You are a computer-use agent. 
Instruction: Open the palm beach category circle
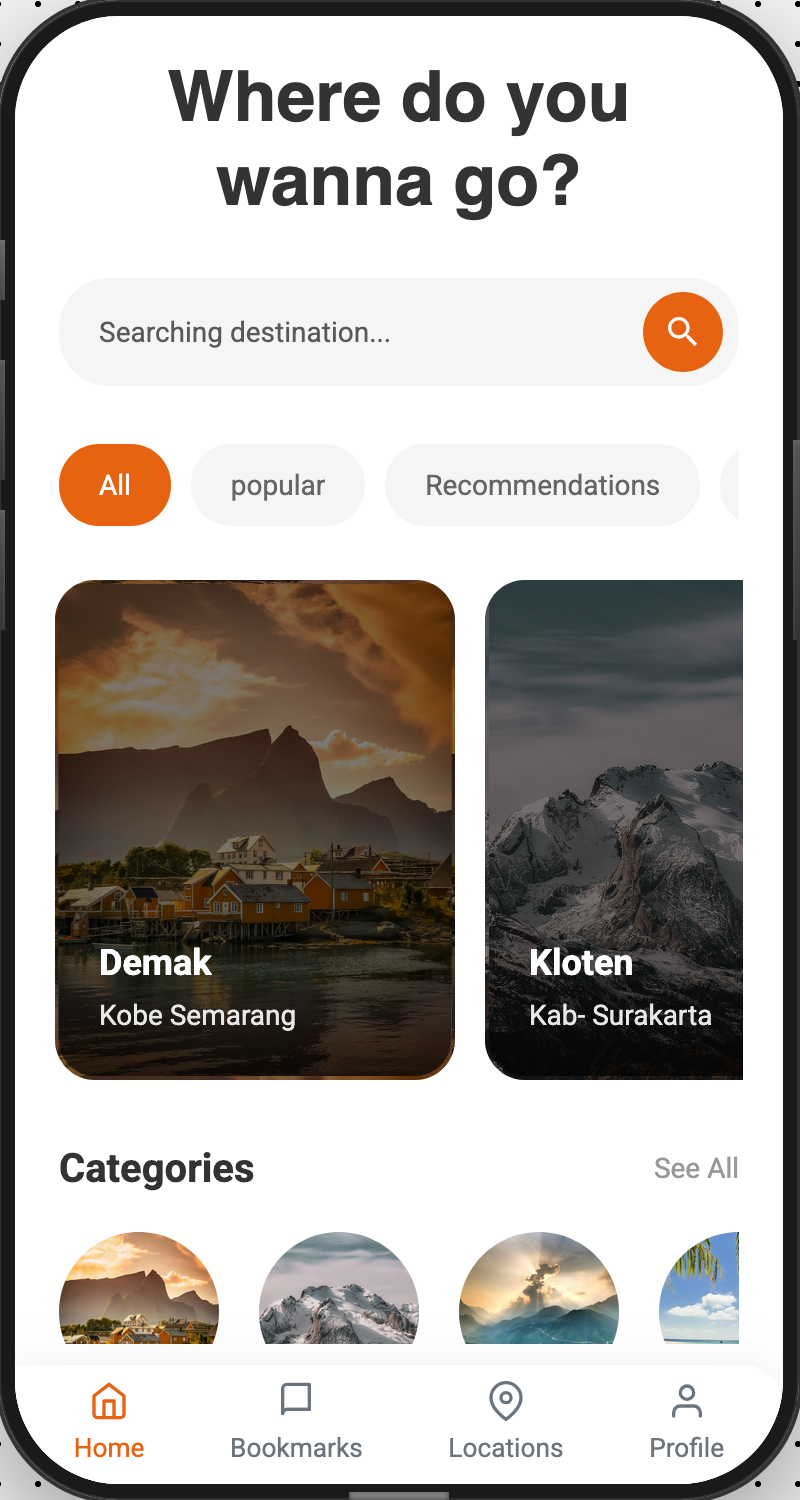tap(700, 1289)
